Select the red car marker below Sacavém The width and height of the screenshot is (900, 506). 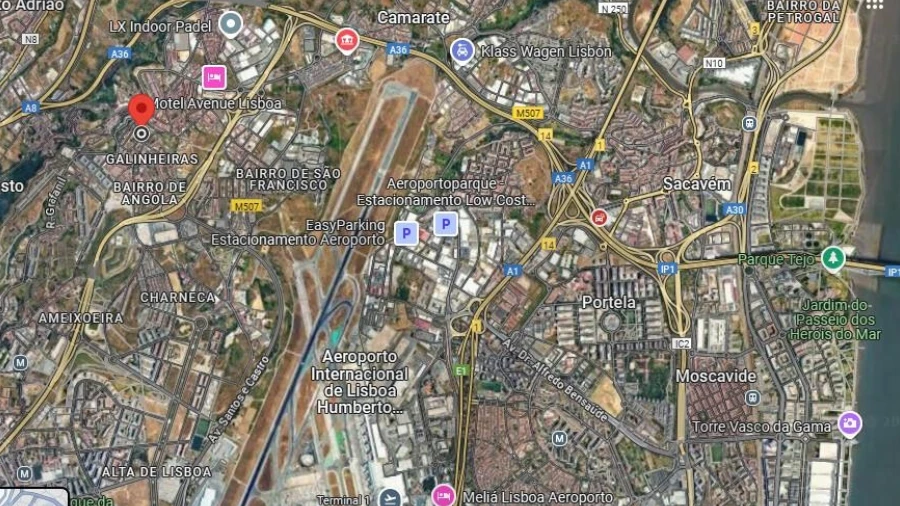(x=599, y=217)
